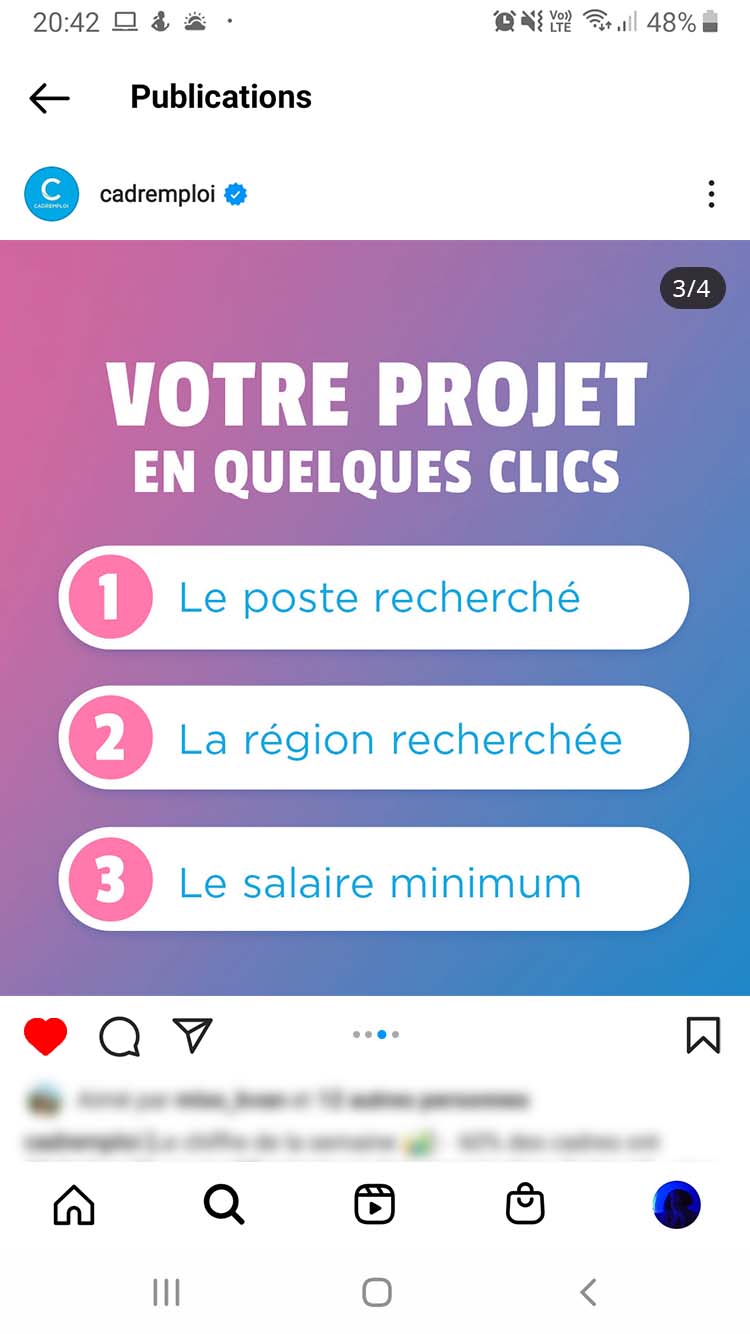Open your own profile tab
The image size is (750, 1334).
676,1205
